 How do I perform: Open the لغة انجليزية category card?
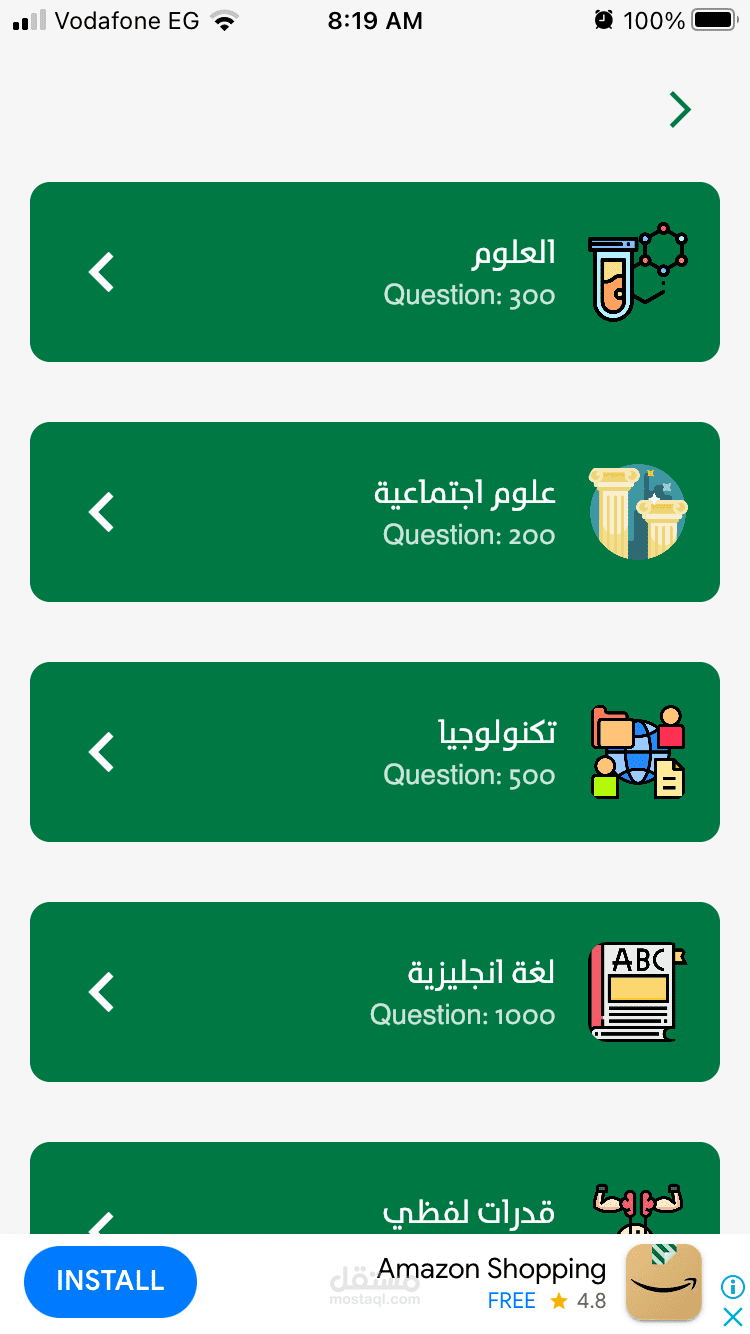pyautogui.click(x=375, y=992)
